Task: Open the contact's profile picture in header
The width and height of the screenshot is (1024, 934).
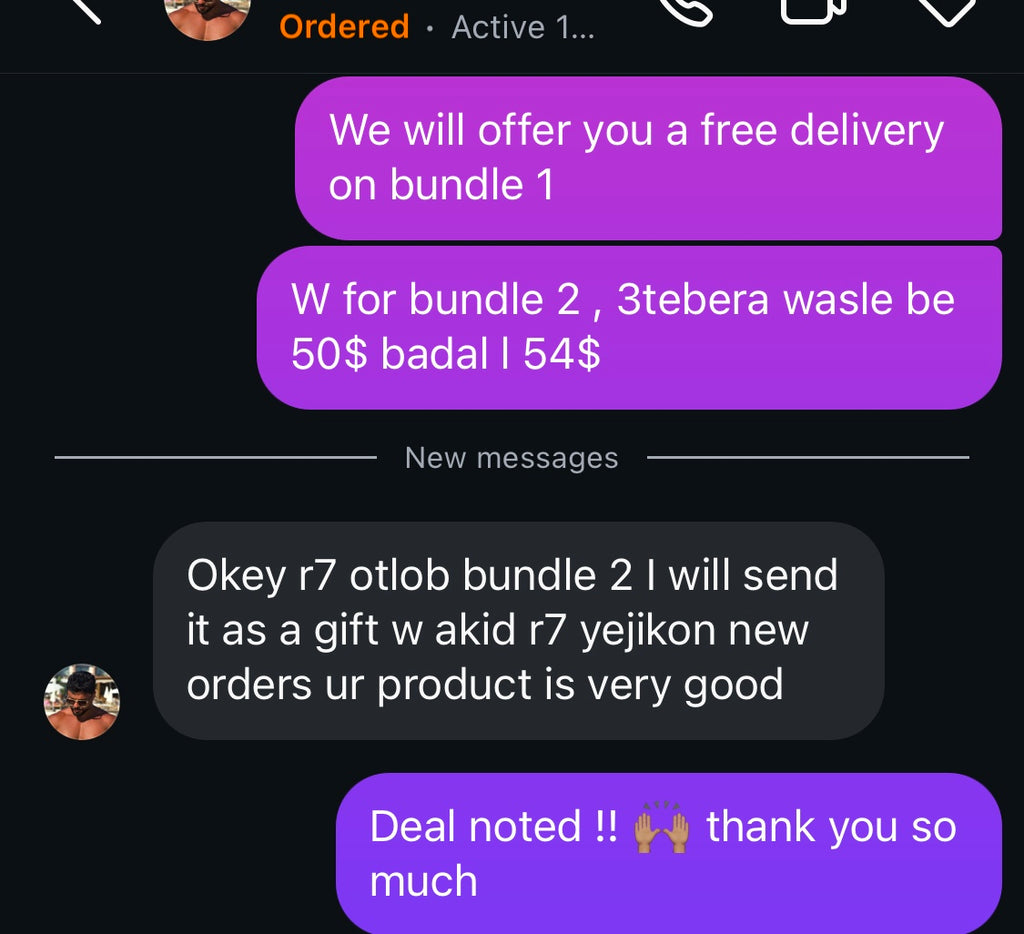Action: 207,14
